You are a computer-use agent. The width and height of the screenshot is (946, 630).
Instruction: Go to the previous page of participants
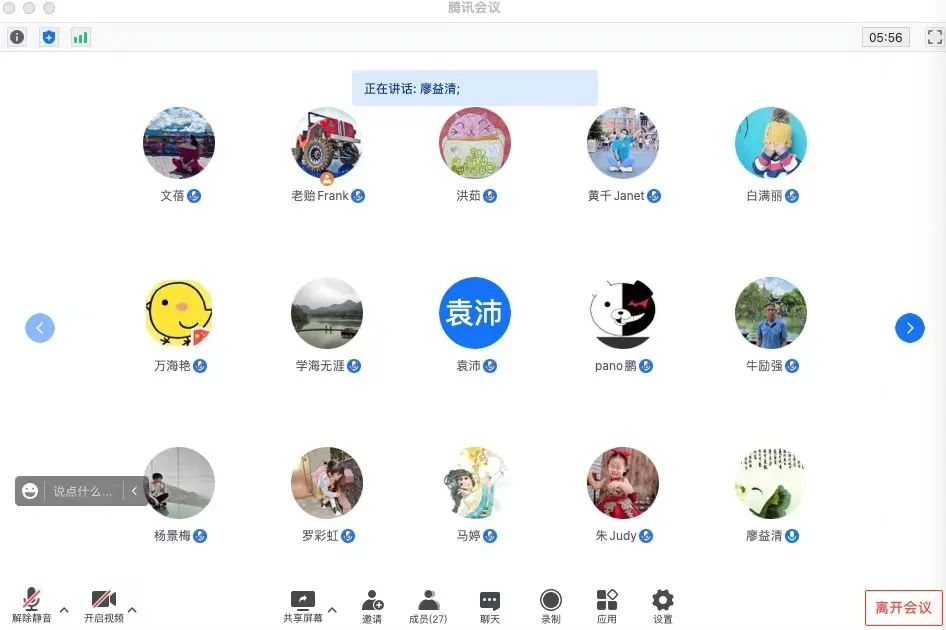pos(39,327)
